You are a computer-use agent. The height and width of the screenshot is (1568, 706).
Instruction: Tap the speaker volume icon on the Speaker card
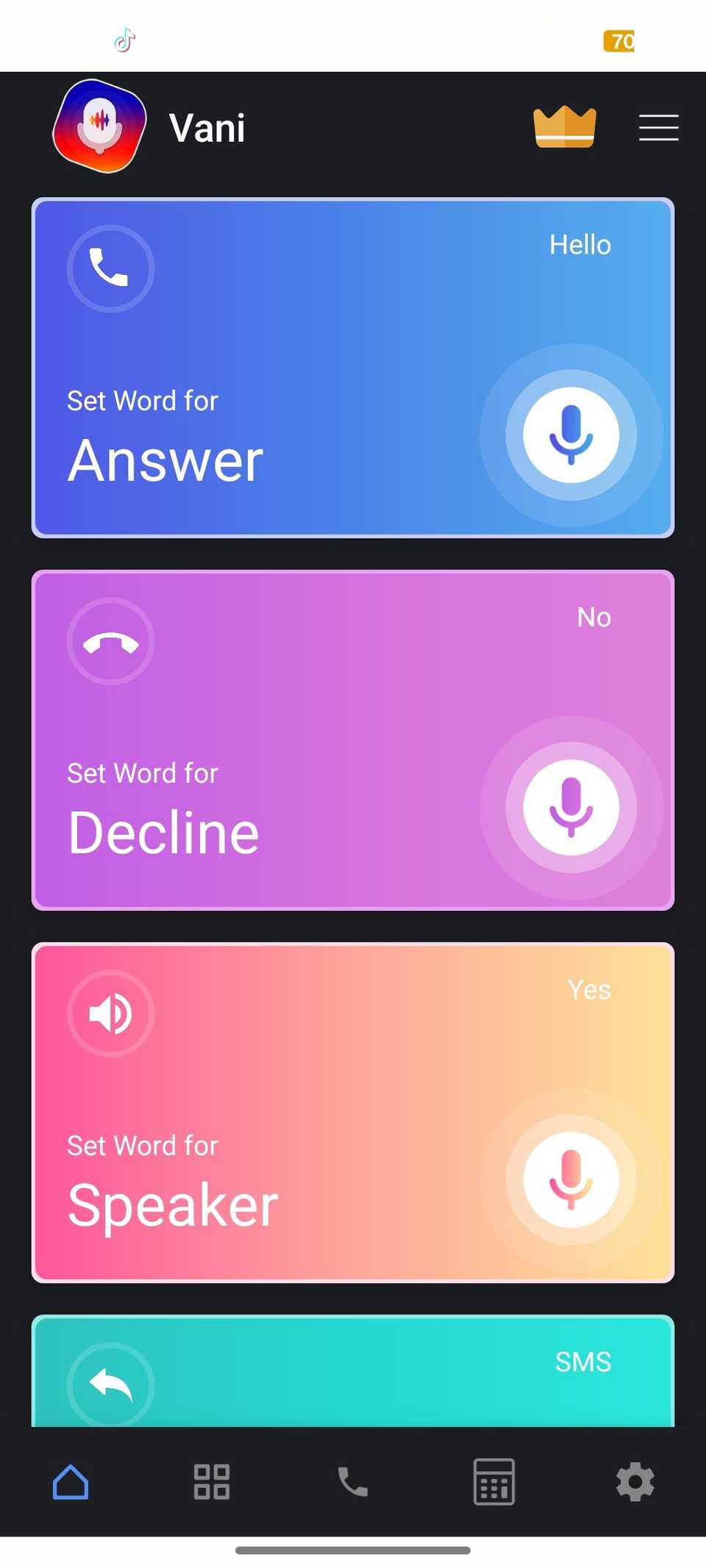(110, 1013)
